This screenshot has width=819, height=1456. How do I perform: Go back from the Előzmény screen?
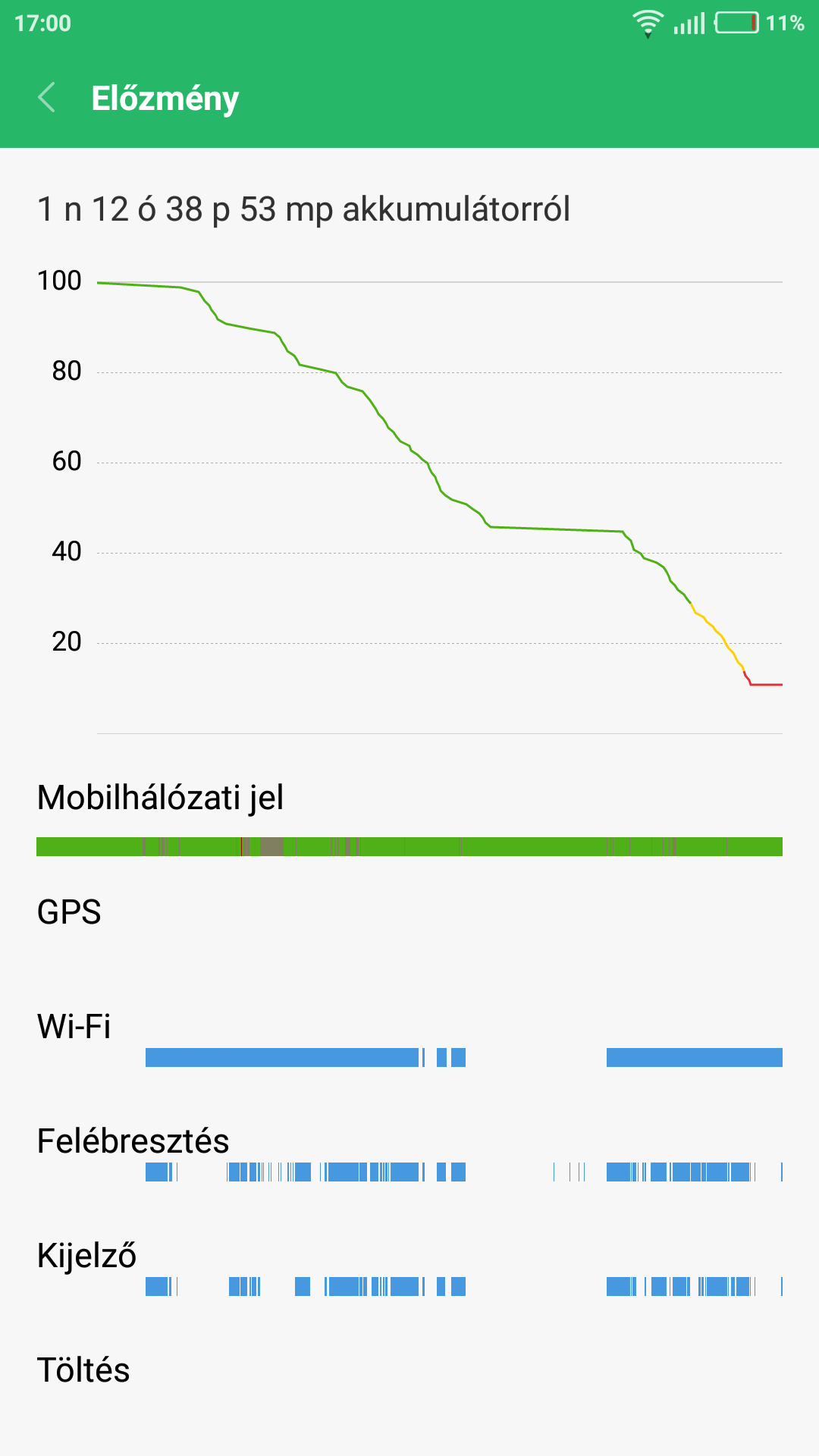tap(47, 98)
